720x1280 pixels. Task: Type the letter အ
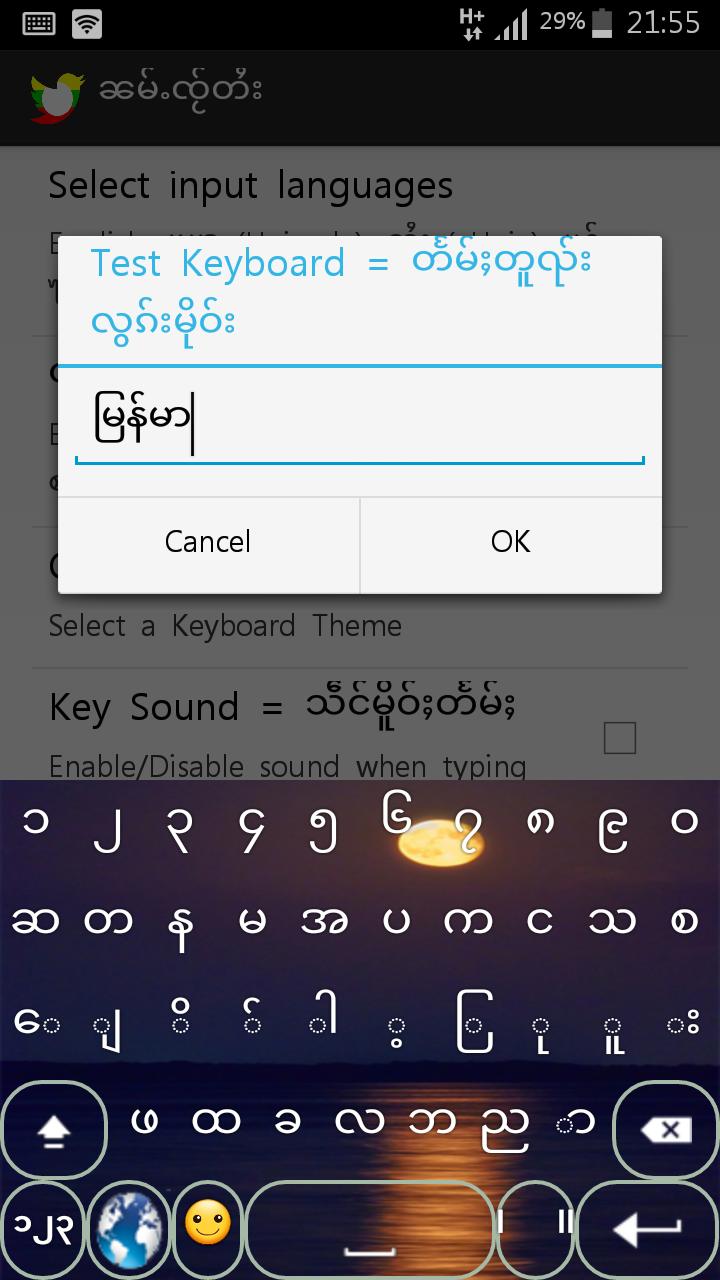pos(324,922)
